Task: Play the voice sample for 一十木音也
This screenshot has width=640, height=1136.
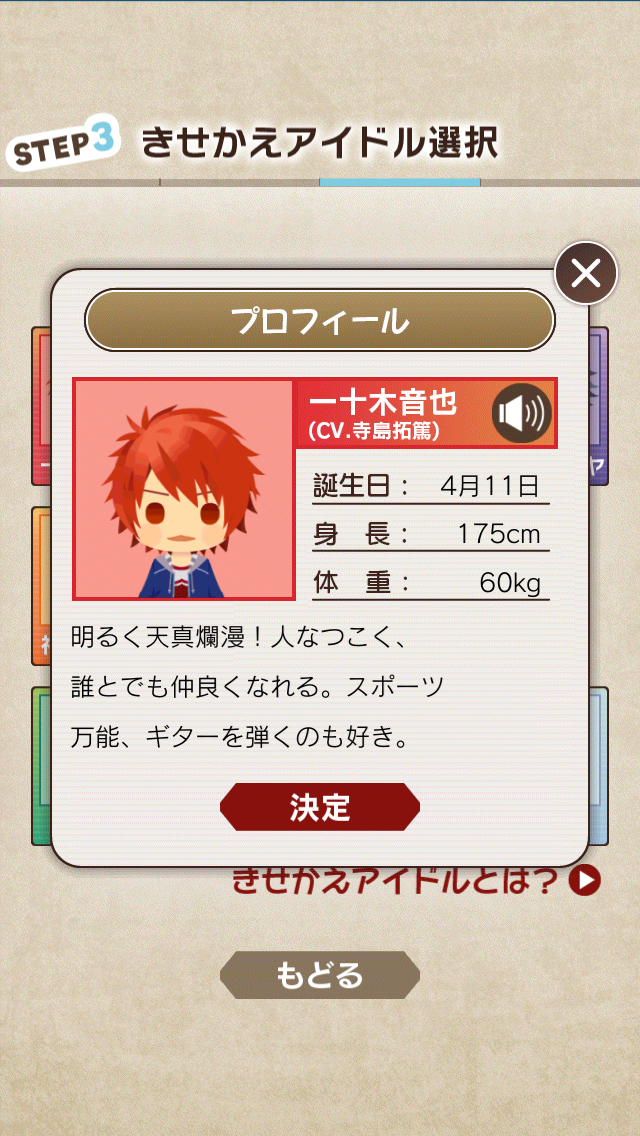Action: click(x=521, y=413)
